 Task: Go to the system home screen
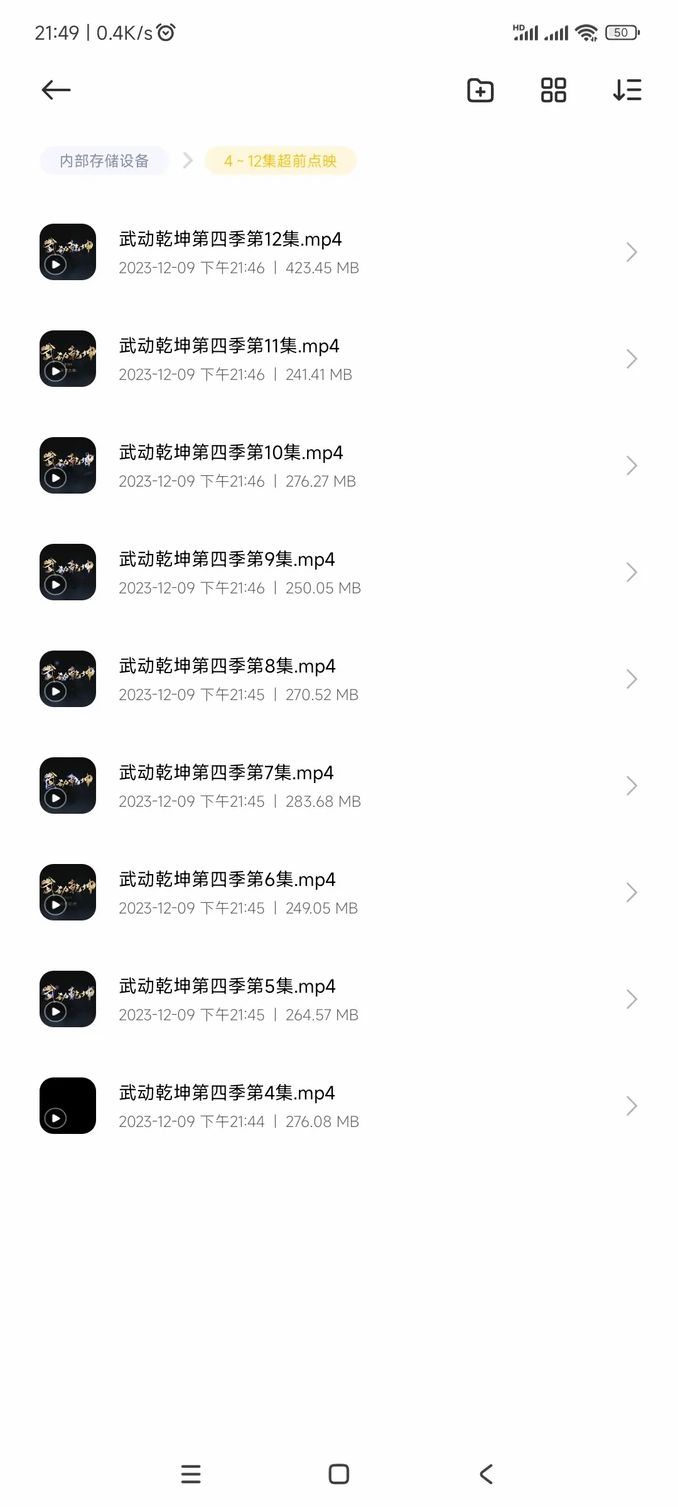coord(339,1473)
